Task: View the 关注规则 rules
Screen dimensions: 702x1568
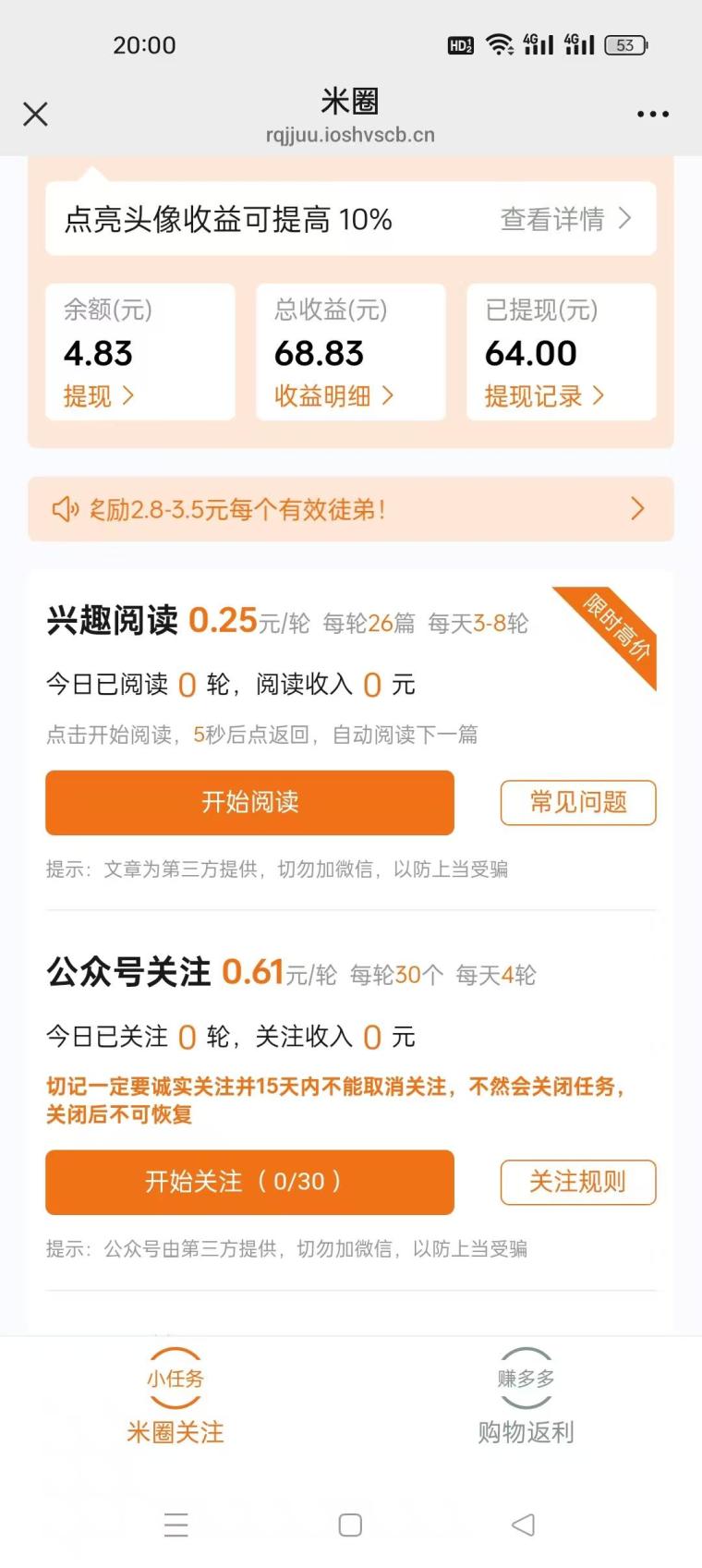Action: pos(577,1182)
